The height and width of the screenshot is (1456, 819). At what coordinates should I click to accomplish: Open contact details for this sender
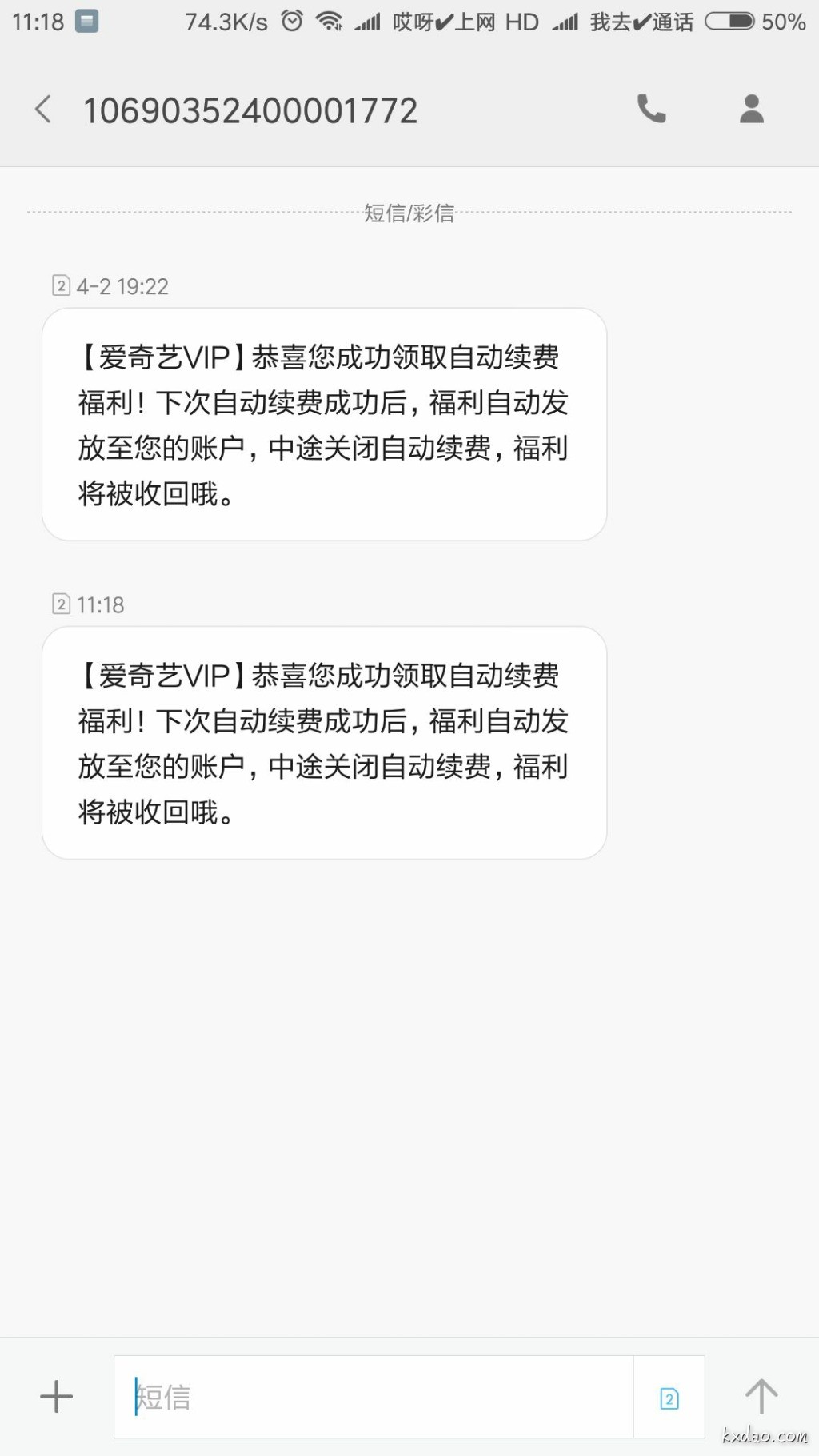pyautogui.click(x=751, y=109)
